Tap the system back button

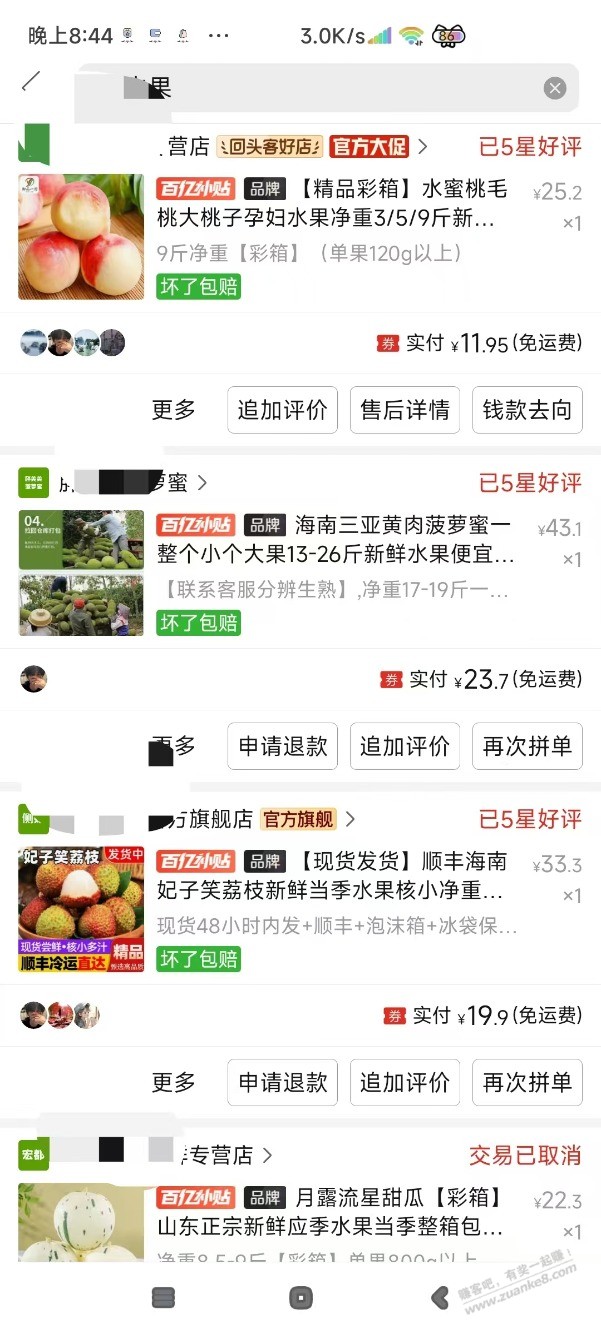coord(439,1298)
